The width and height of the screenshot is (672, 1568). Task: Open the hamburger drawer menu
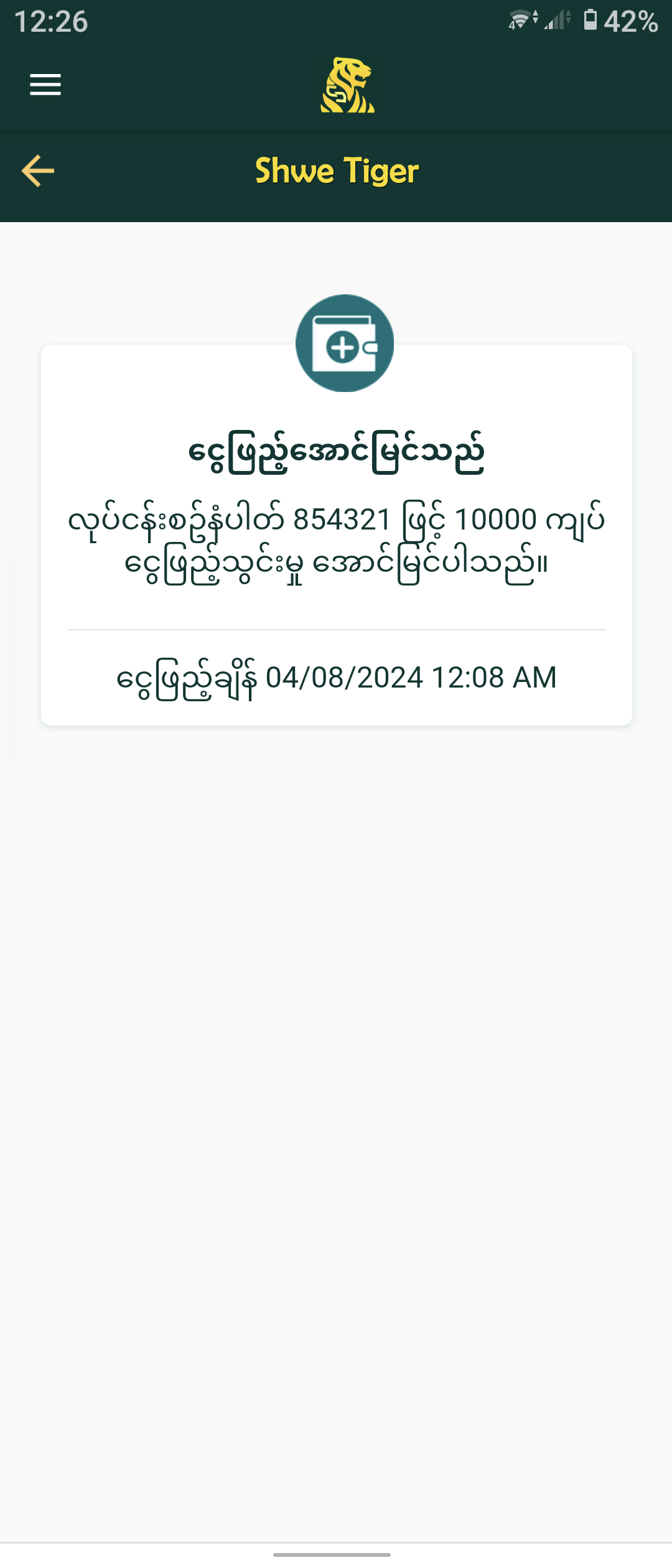click(45, 85)
